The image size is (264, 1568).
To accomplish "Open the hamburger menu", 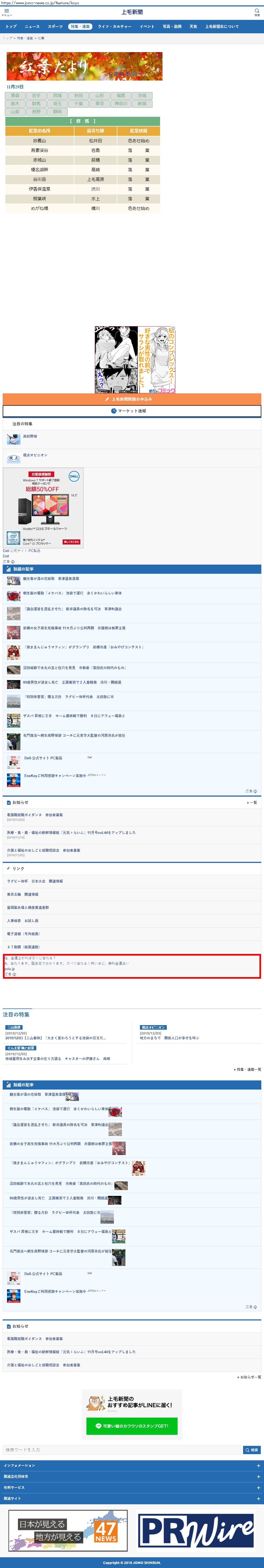I will point(7,12).
